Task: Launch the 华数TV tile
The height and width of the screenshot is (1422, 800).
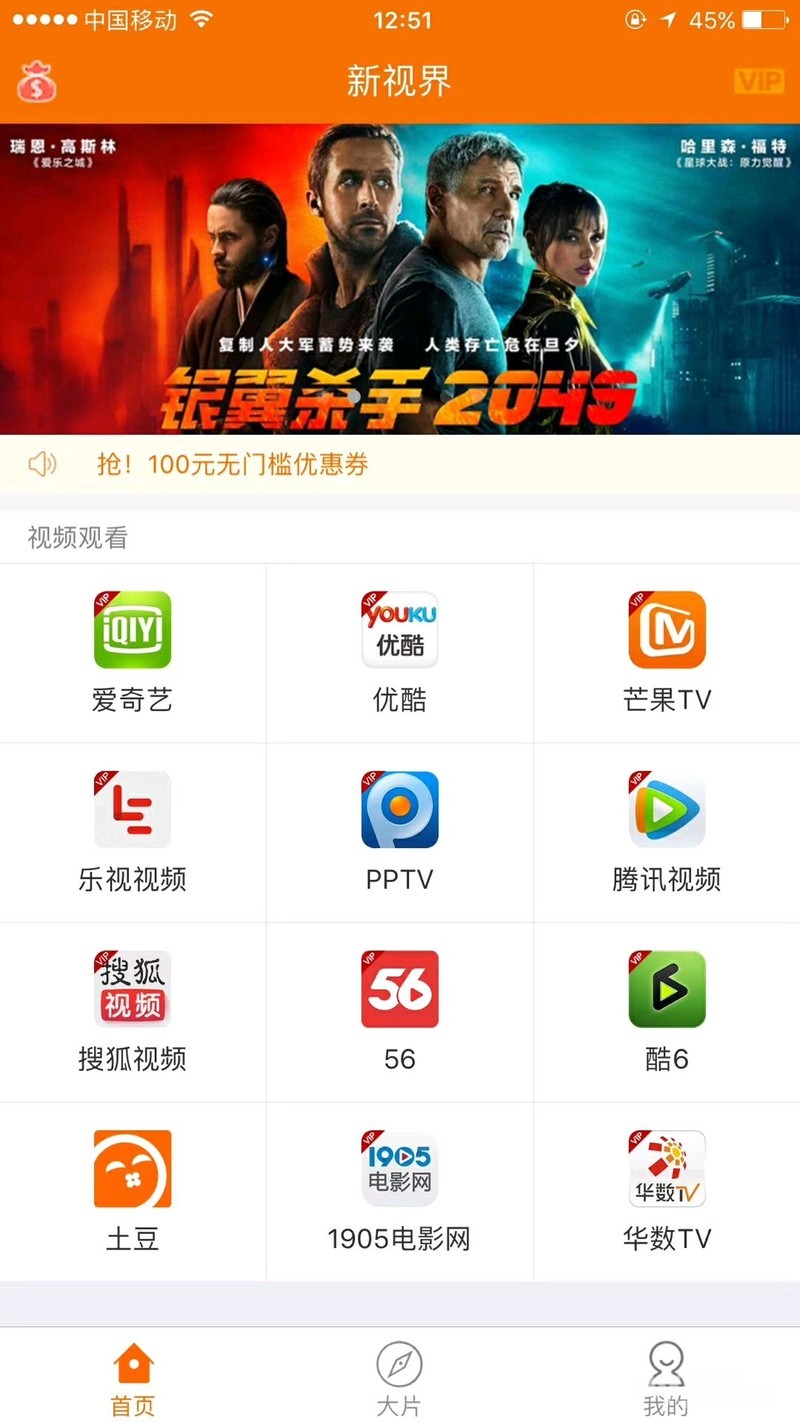Action: [667, 1190]
